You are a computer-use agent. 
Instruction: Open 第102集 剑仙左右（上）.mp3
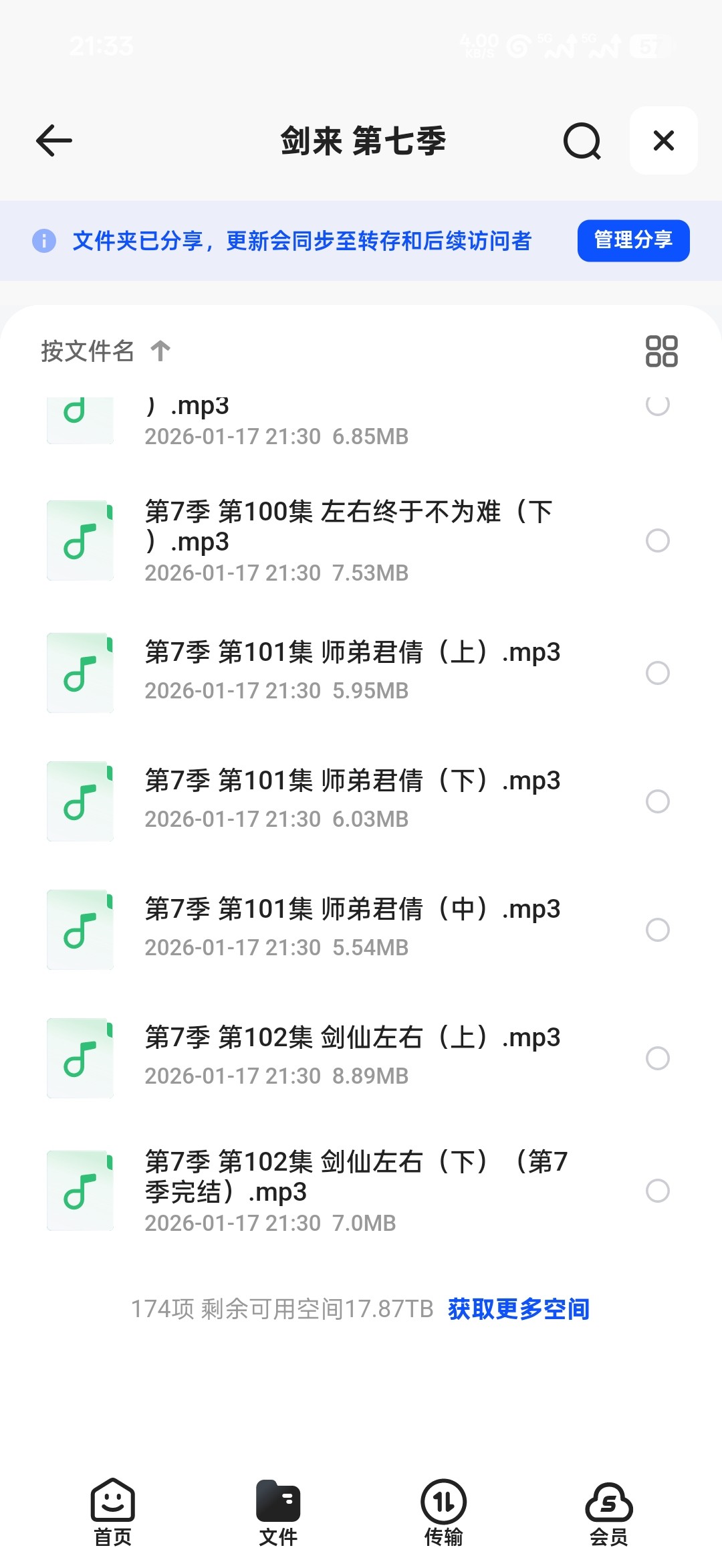coord(352,1038)
